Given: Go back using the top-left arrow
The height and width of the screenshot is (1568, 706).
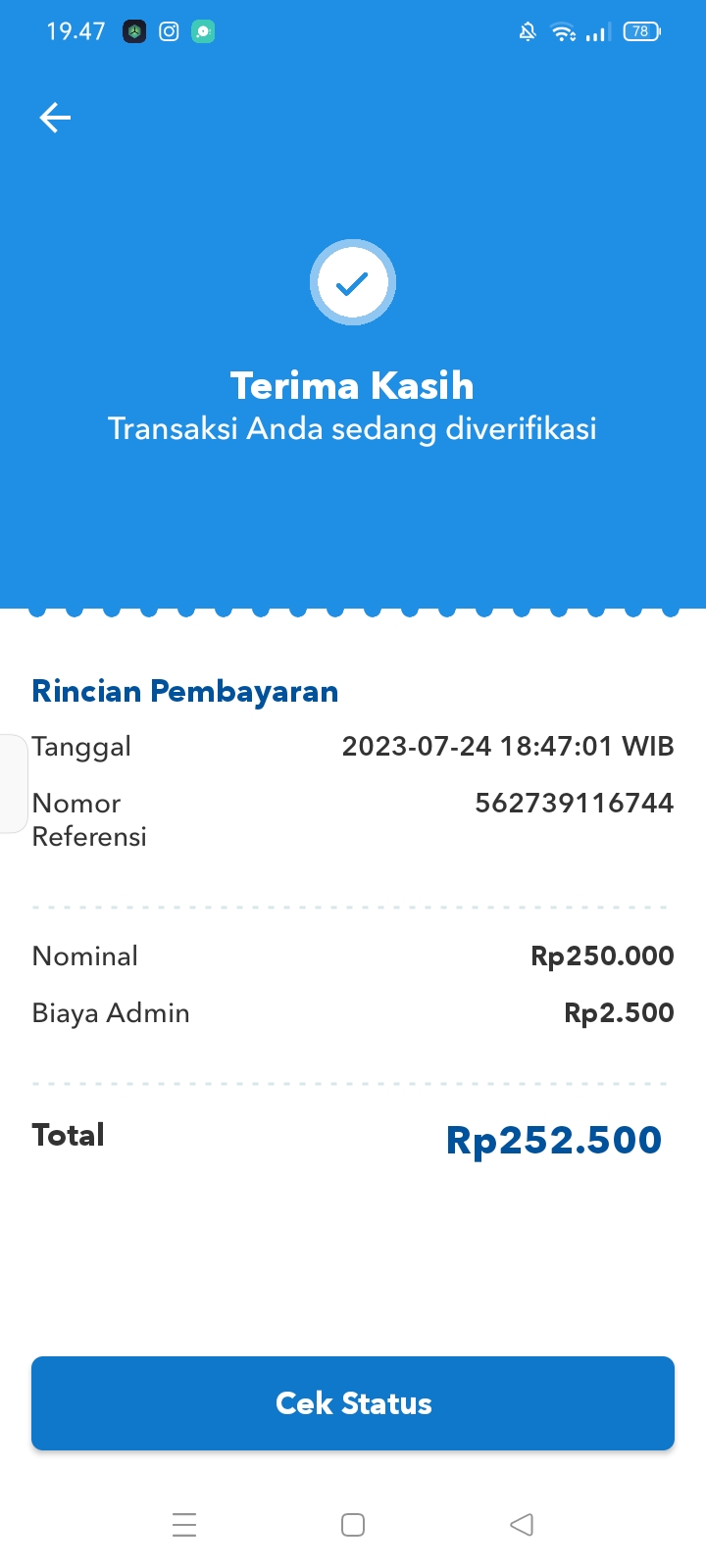Looking at the screenshot, I should point(55,118).
